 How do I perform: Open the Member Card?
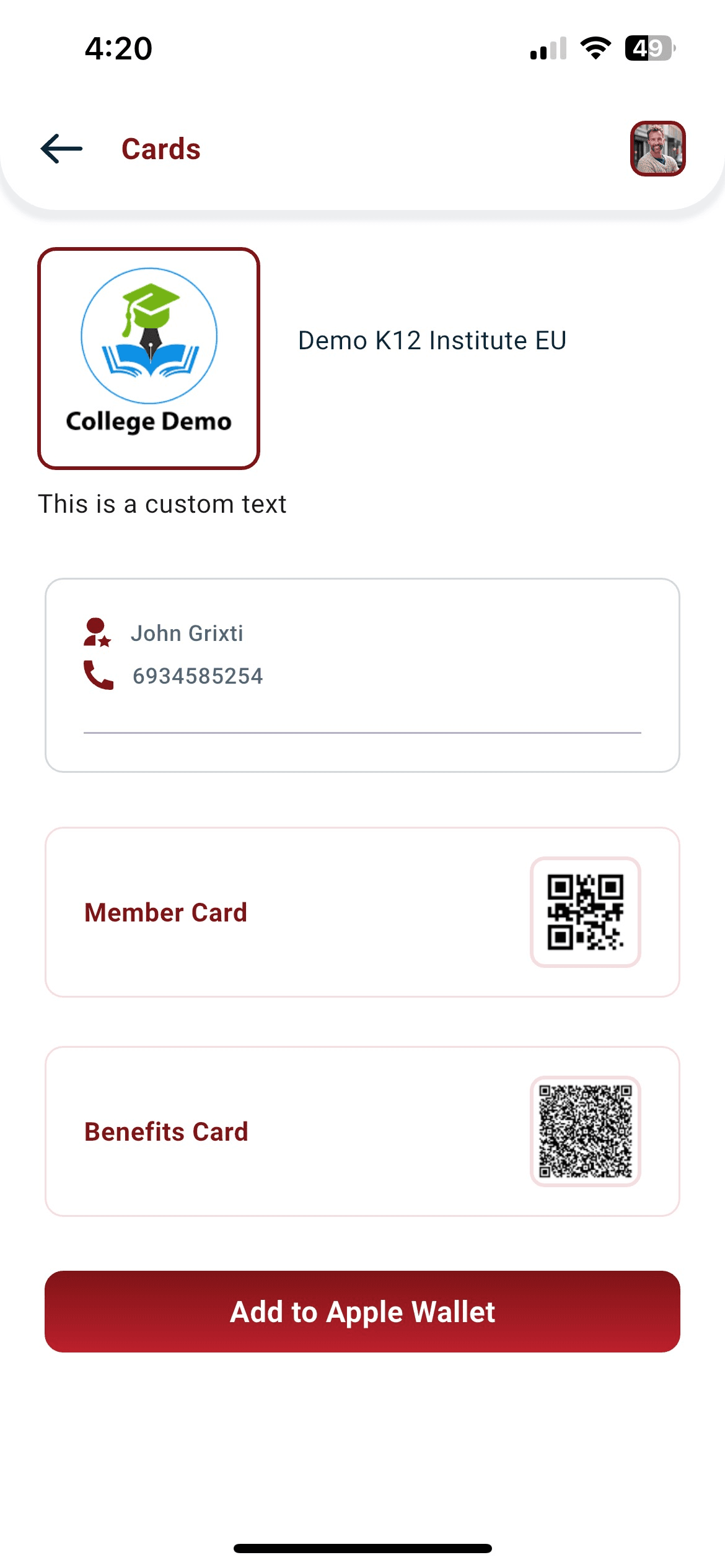tap(362, 912)
